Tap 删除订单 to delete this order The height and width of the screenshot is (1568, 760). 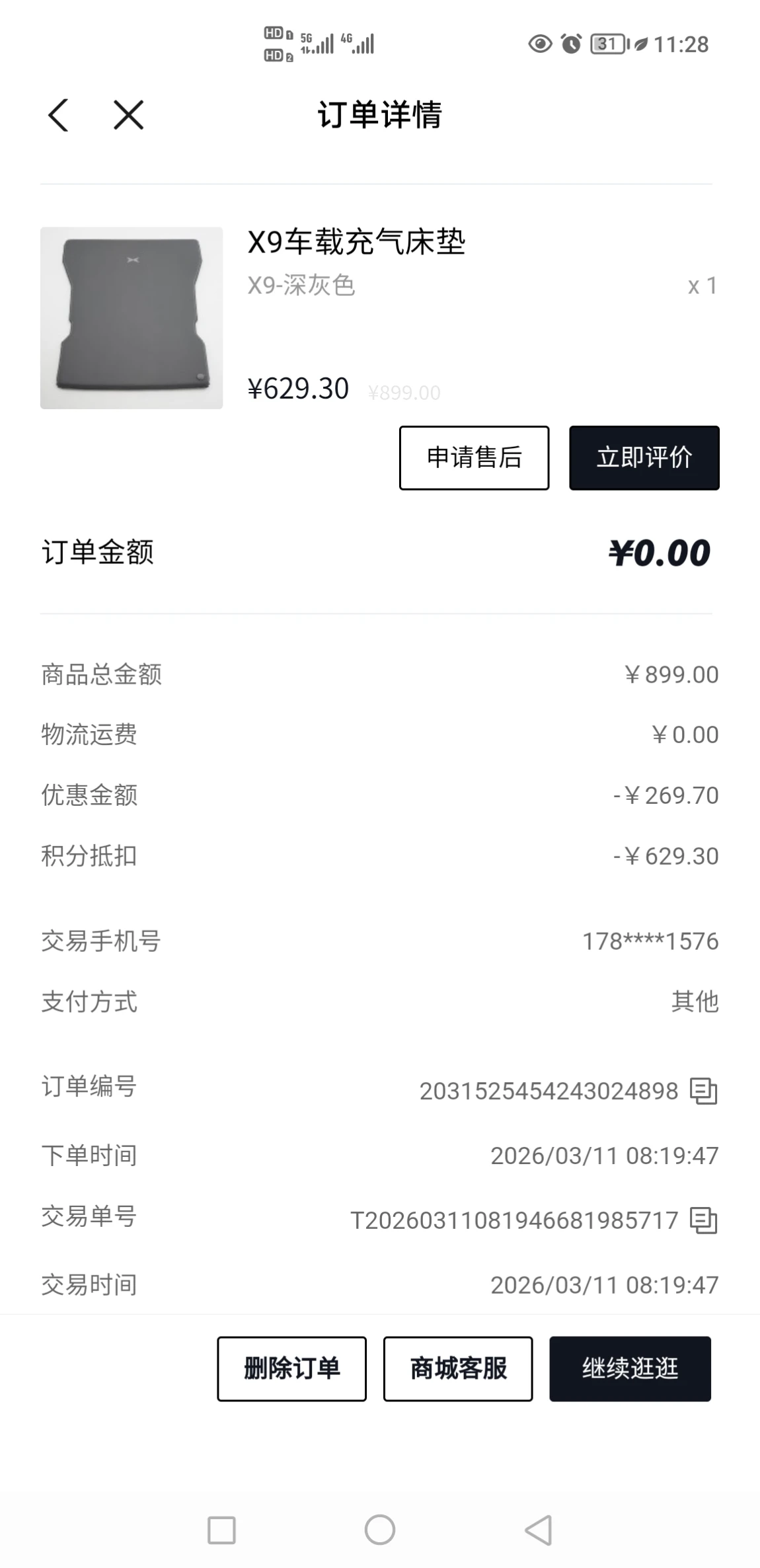291,1368
